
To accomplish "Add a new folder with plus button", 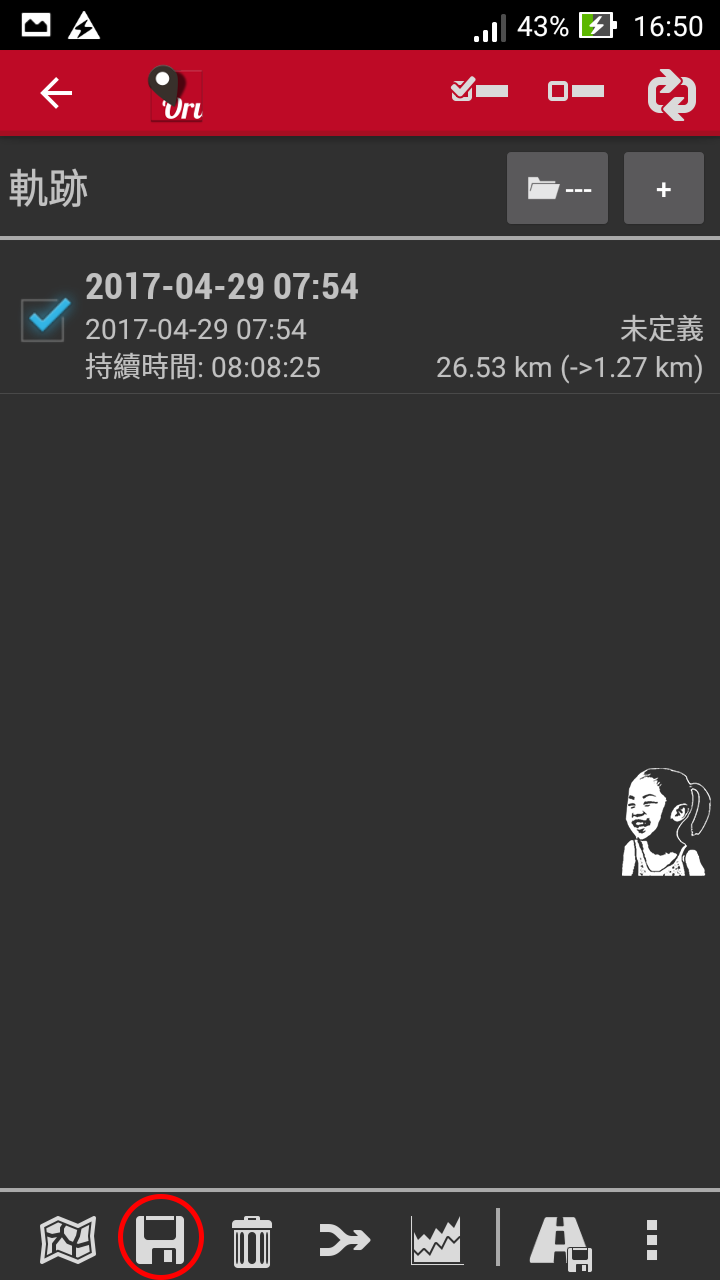I will [x=663, y=188].
